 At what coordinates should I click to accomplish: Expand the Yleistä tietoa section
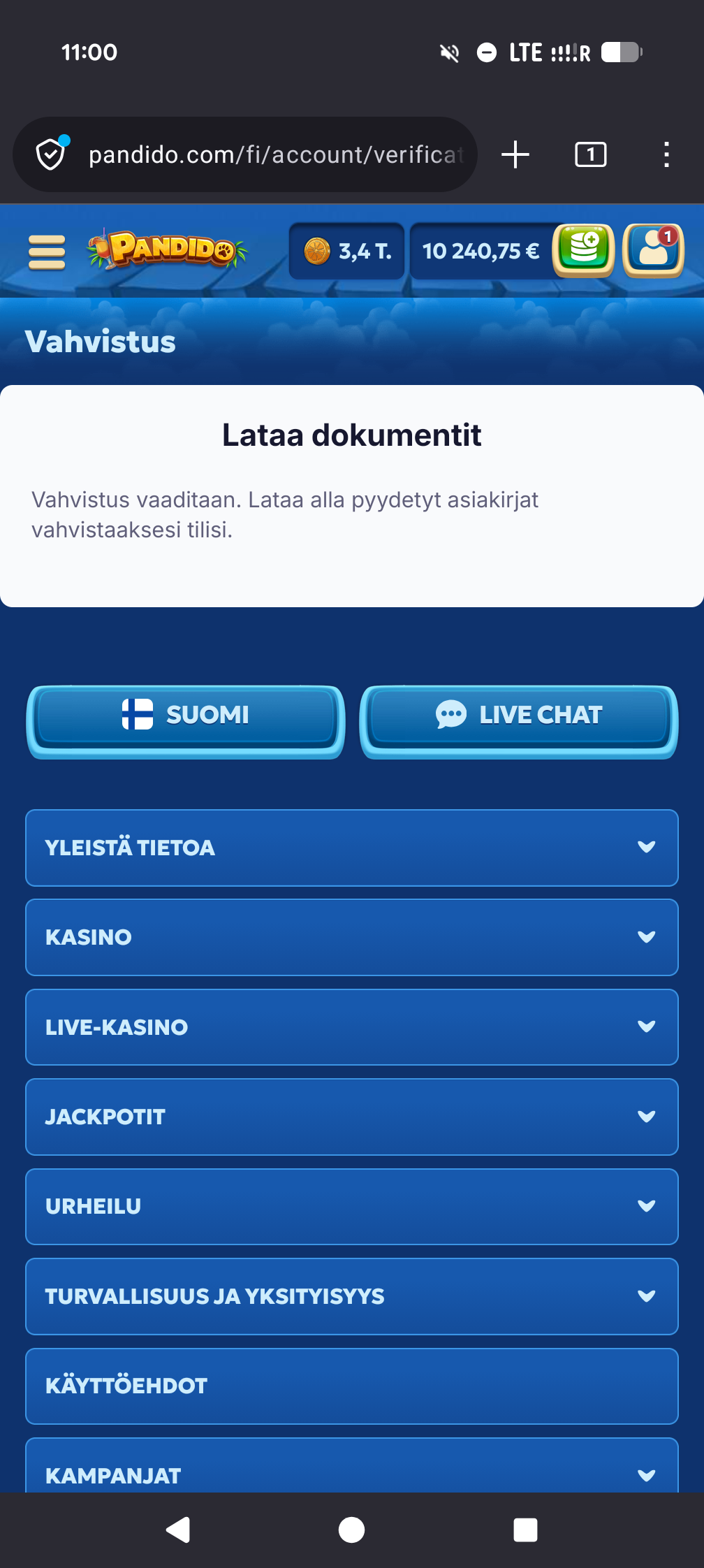tap(351, 848)
